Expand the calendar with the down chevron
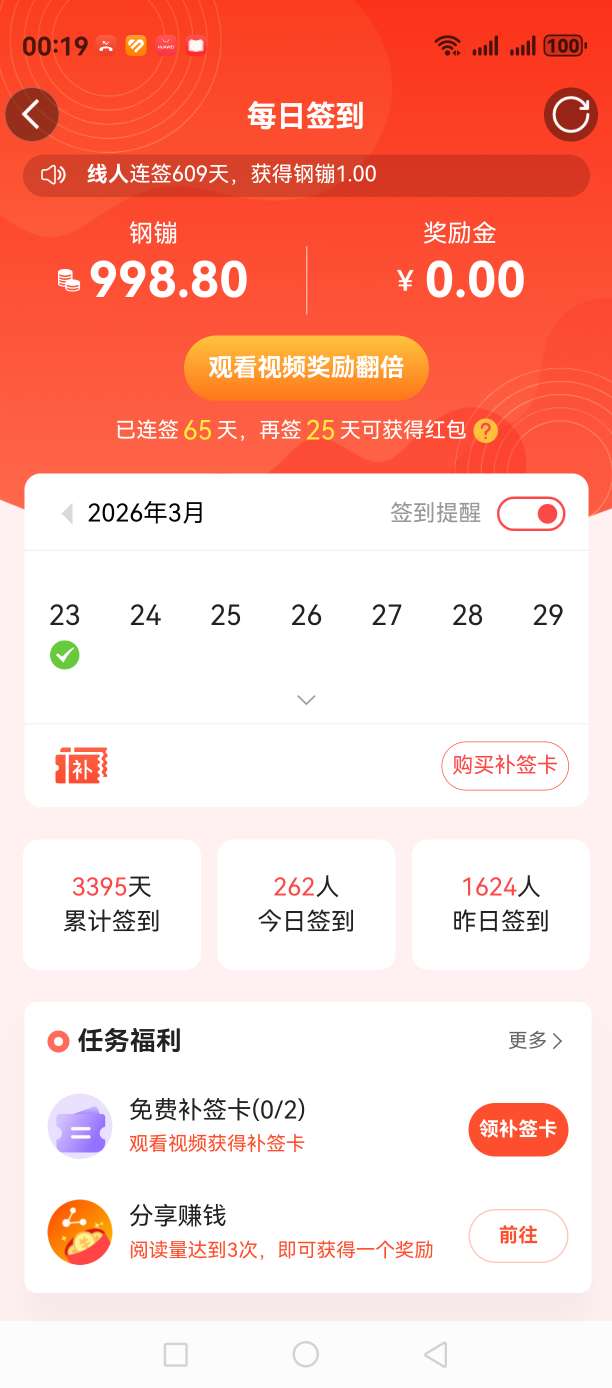 pyautogui.click(x=306, y=700)
